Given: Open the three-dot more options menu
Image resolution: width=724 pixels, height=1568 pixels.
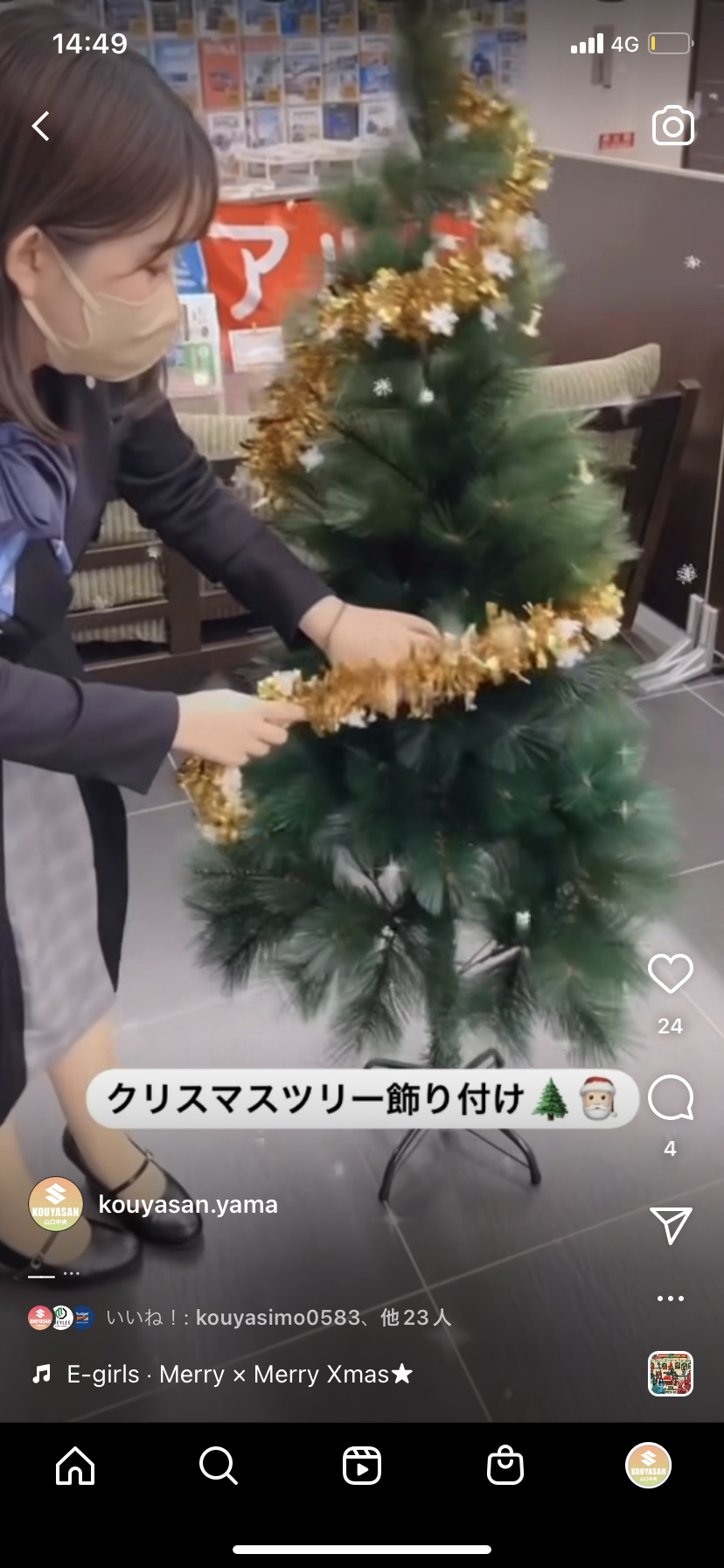Looking at the screenshot, I should point(670,1298).
